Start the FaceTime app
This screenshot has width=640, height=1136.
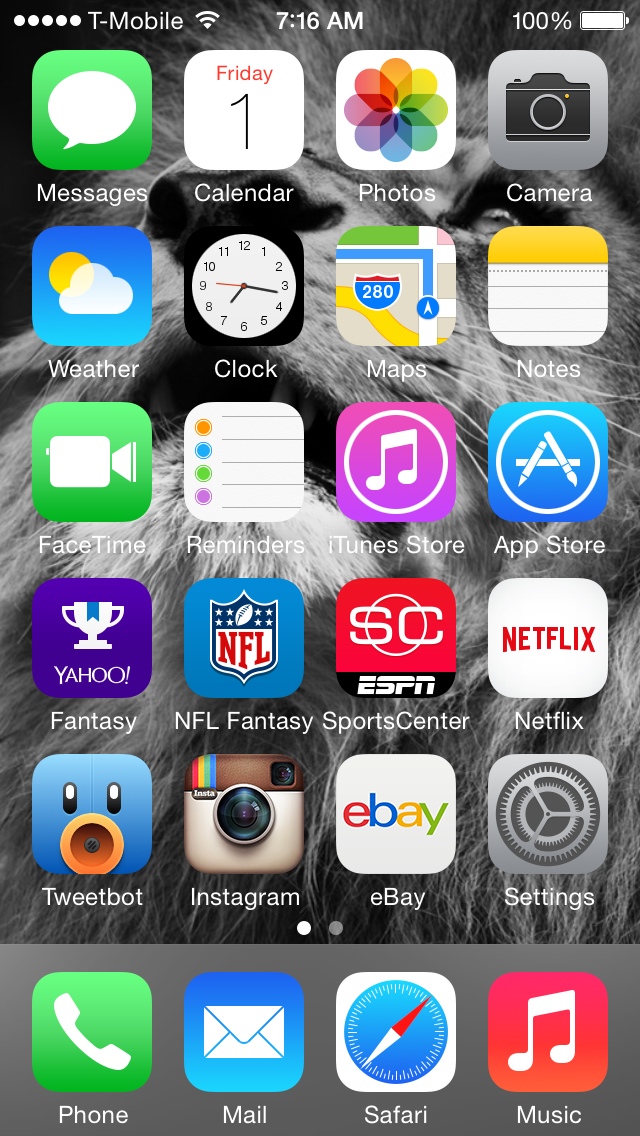coord(92,462)
